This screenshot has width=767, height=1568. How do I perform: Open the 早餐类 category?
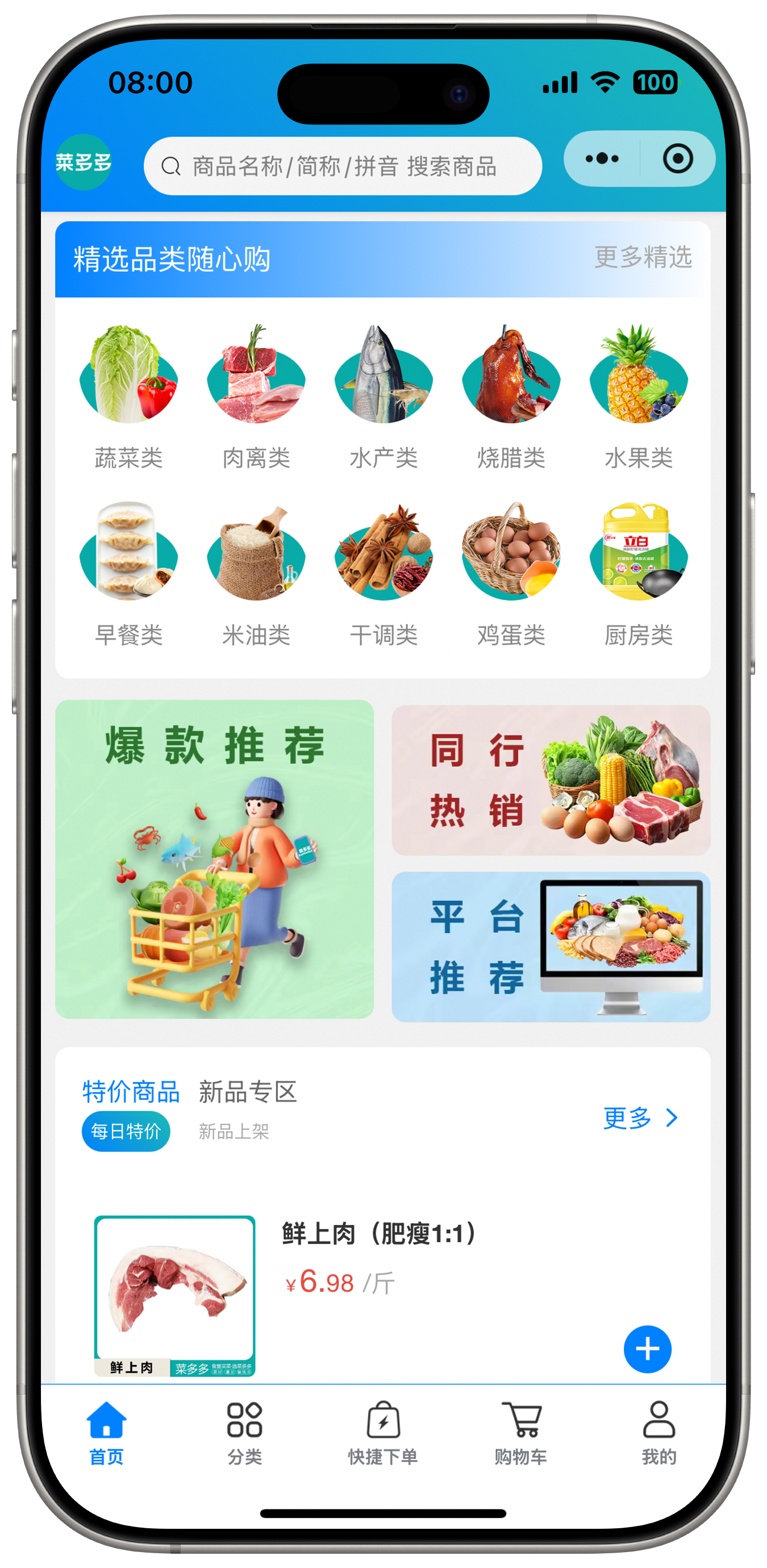pos(128,573)
